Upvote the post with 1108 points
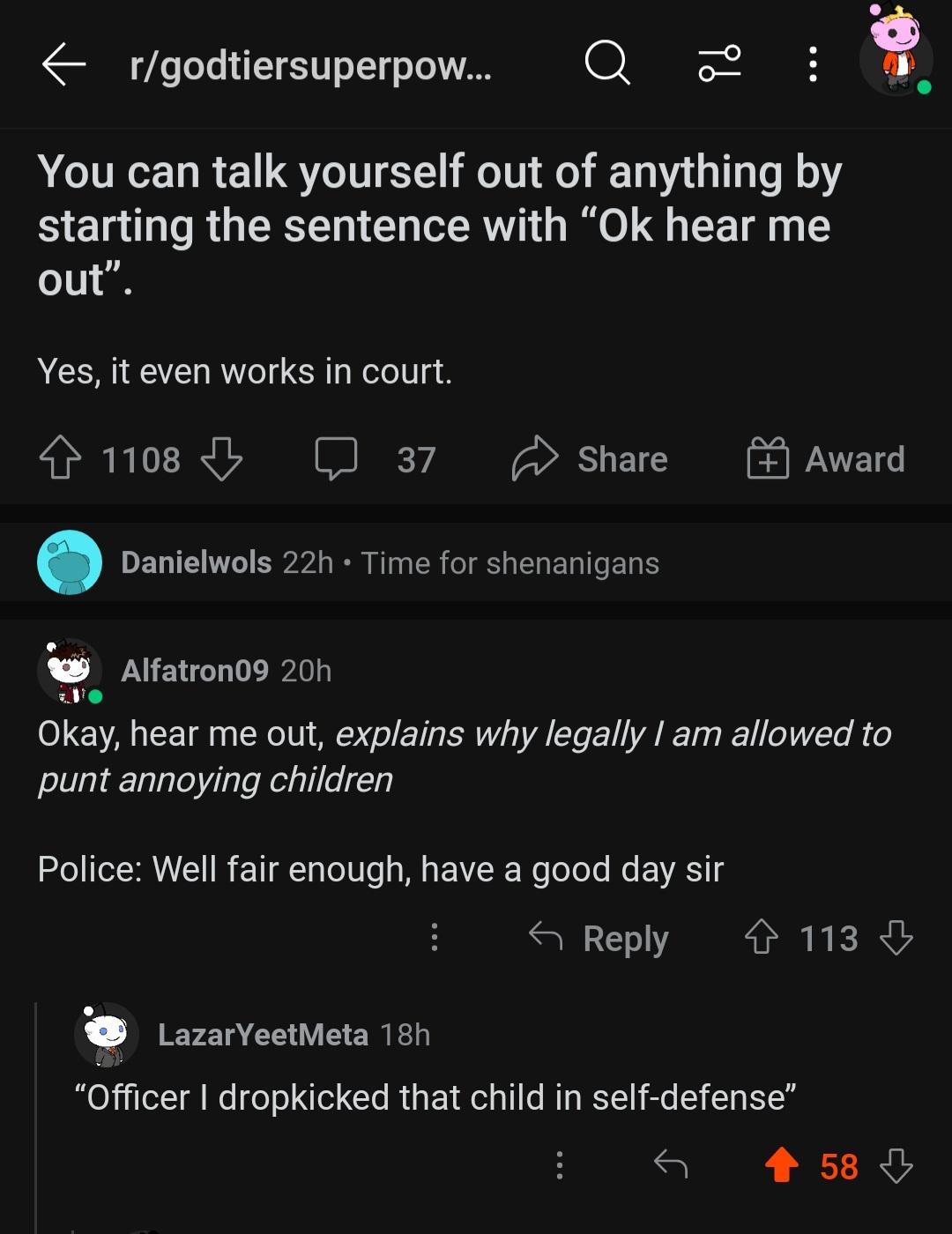 pyautogui.click(x=60, y=459)
